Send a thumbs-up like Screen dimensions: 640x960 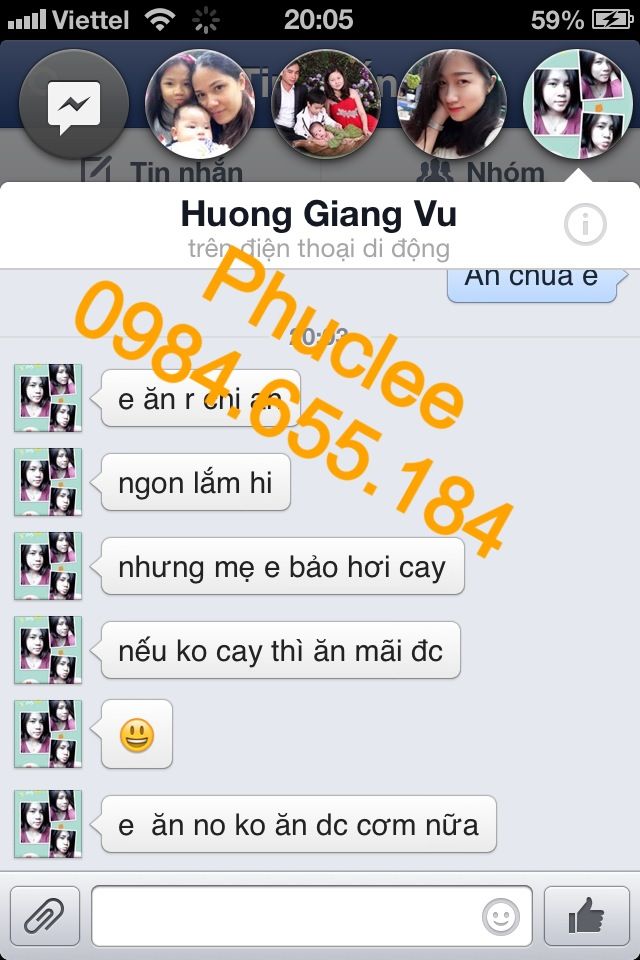pos(587,916)
